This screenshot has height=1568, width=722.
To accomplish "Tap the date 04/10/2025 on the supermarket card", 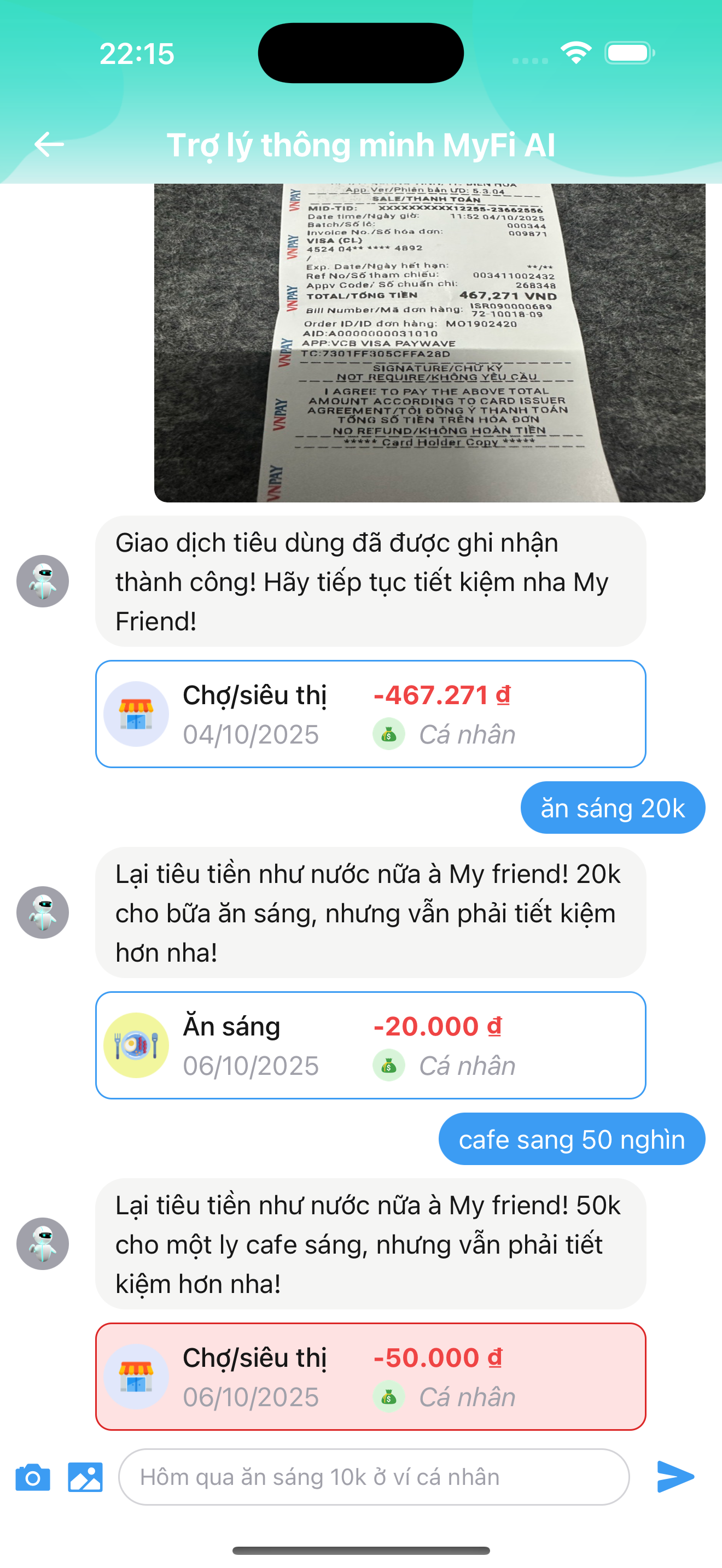I will click(x=250, y=735).
